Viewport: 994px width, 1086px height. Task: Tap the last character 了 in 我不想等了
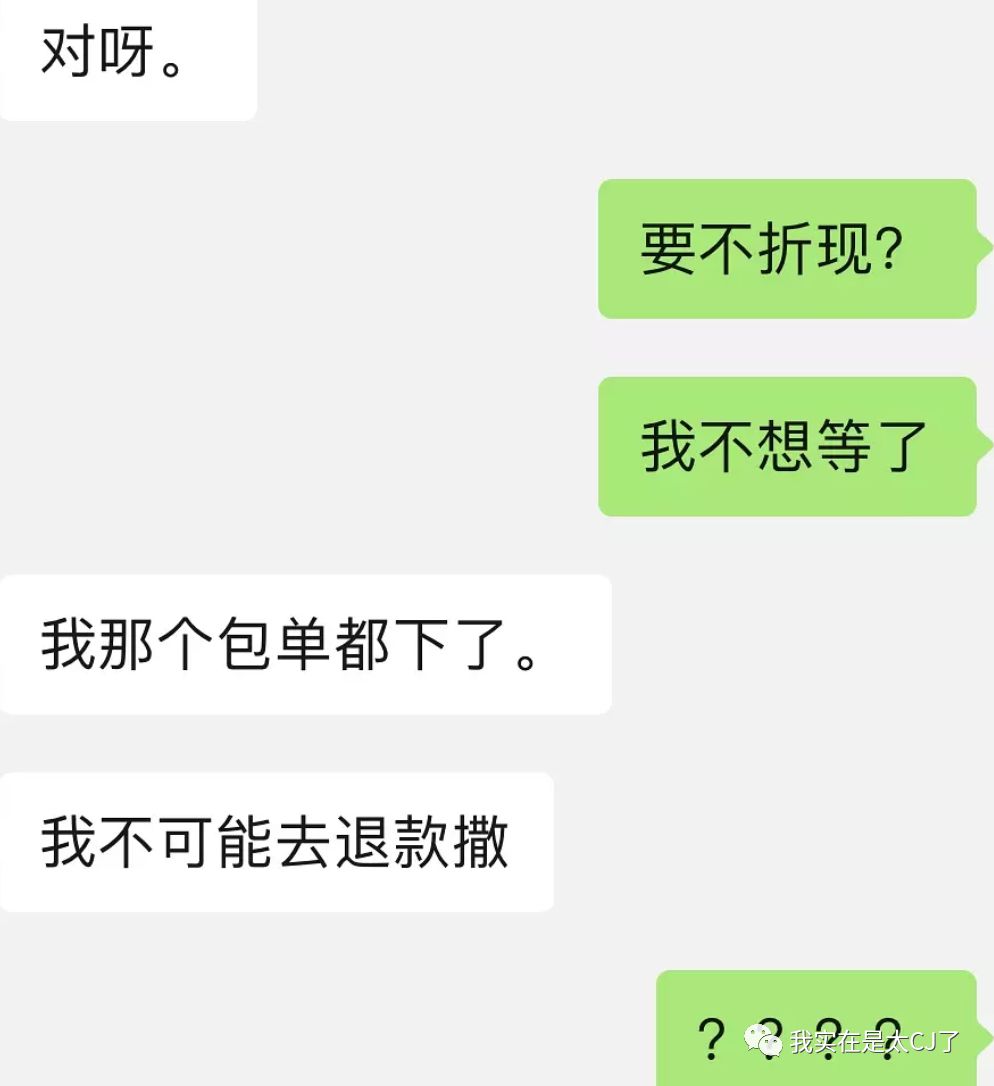[x=905, y=448]
